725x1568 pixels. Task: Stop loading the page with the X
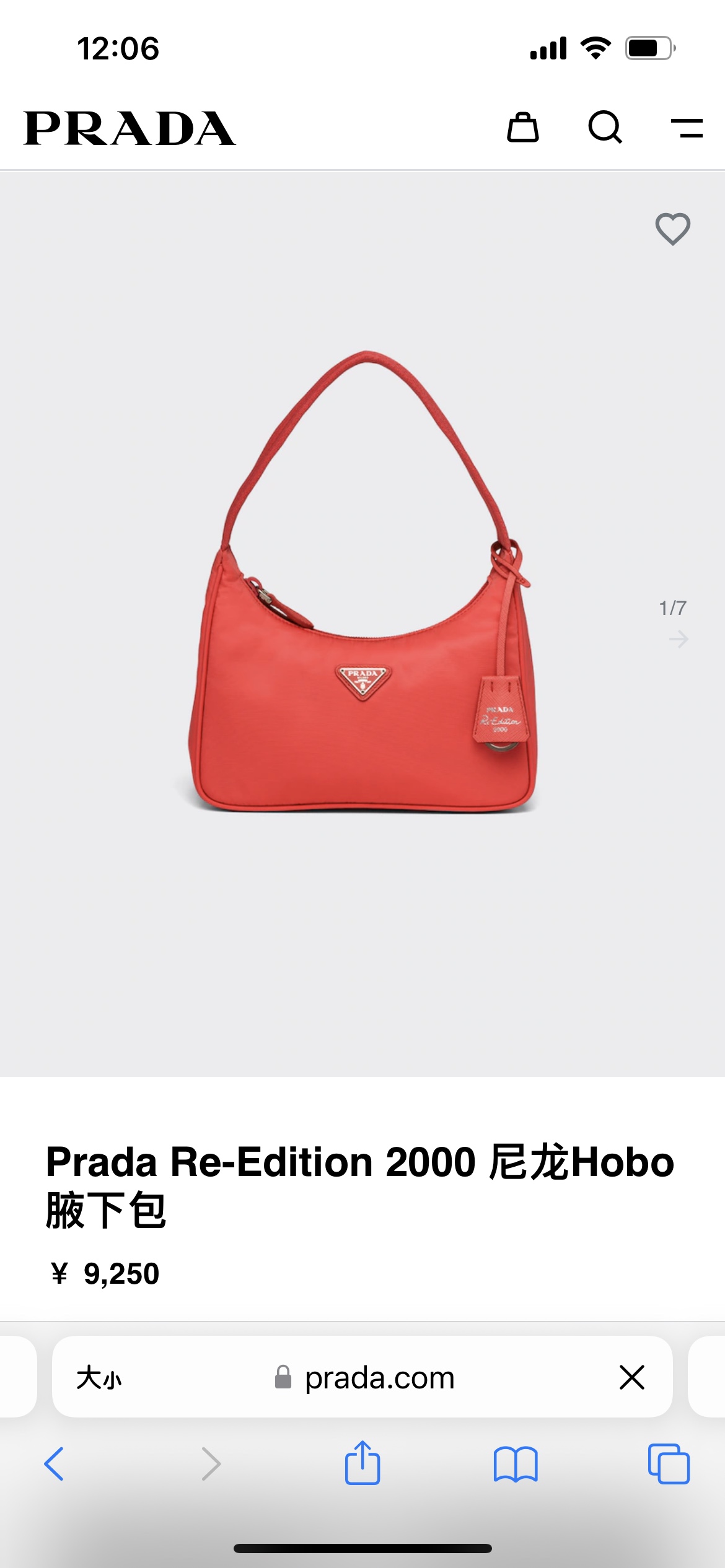632,1377
